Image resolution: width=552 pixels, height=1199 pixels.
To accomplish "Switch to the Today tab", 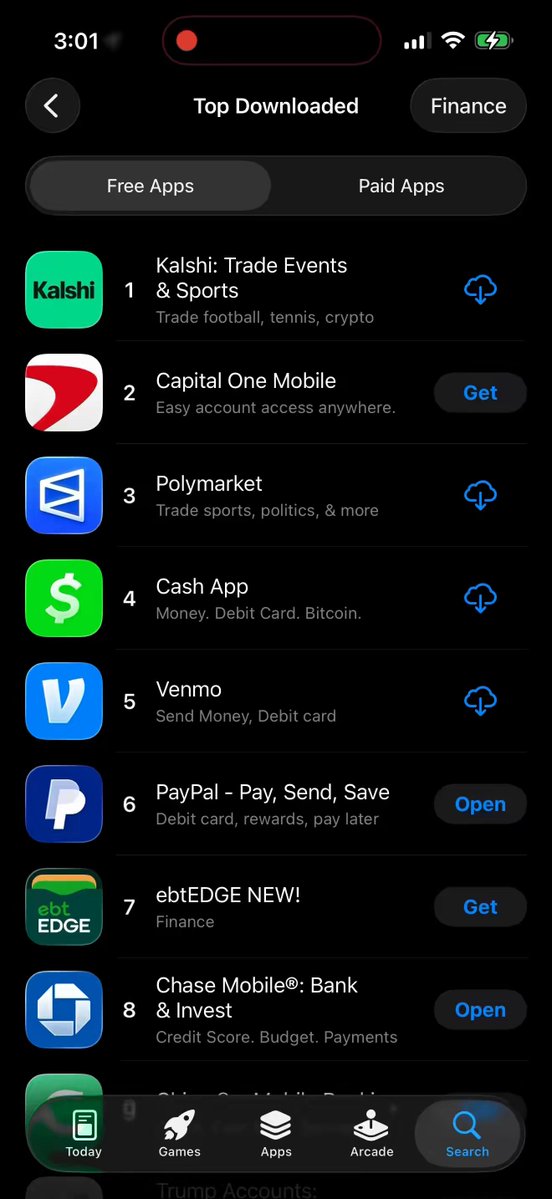I will pos(83,1133).
